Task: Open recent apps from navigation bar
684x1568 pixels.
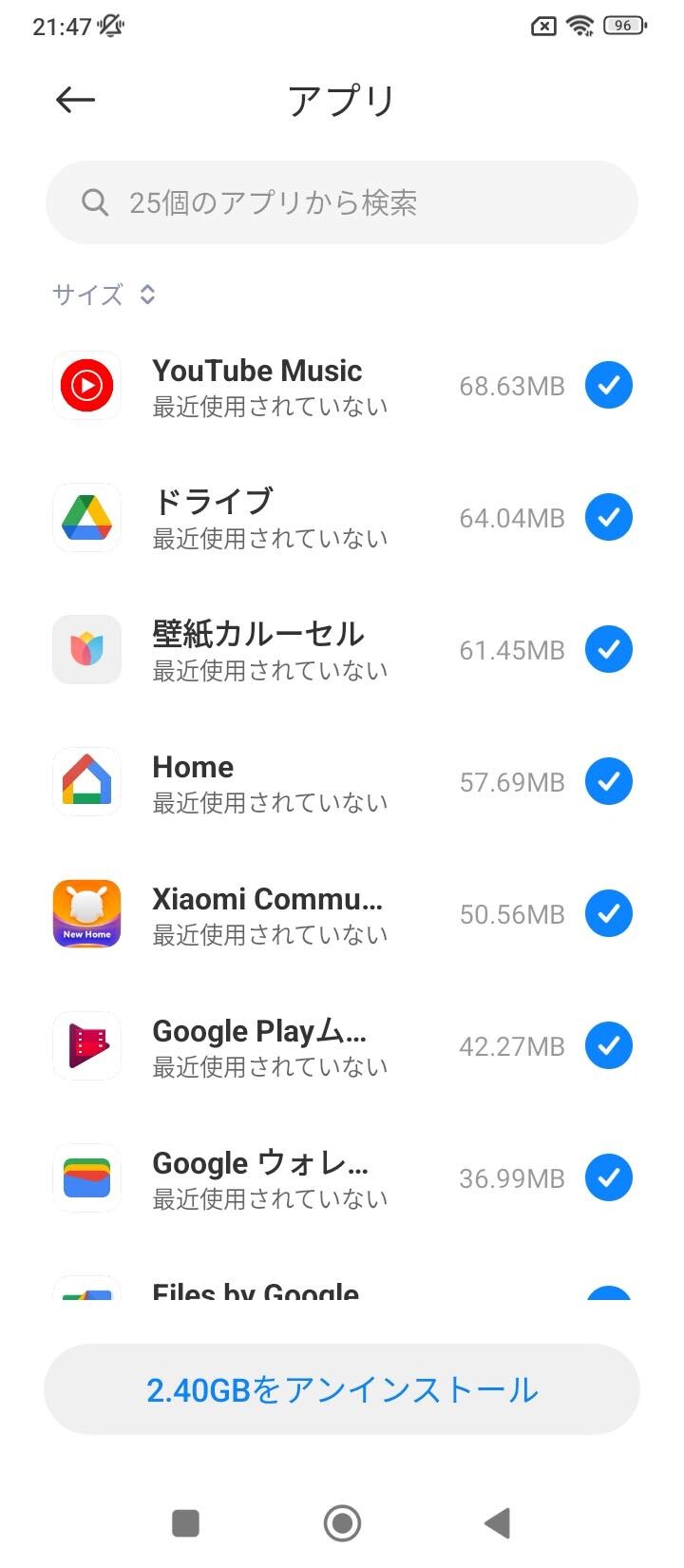Action: pyautogui.click(x=185, y=1523)
